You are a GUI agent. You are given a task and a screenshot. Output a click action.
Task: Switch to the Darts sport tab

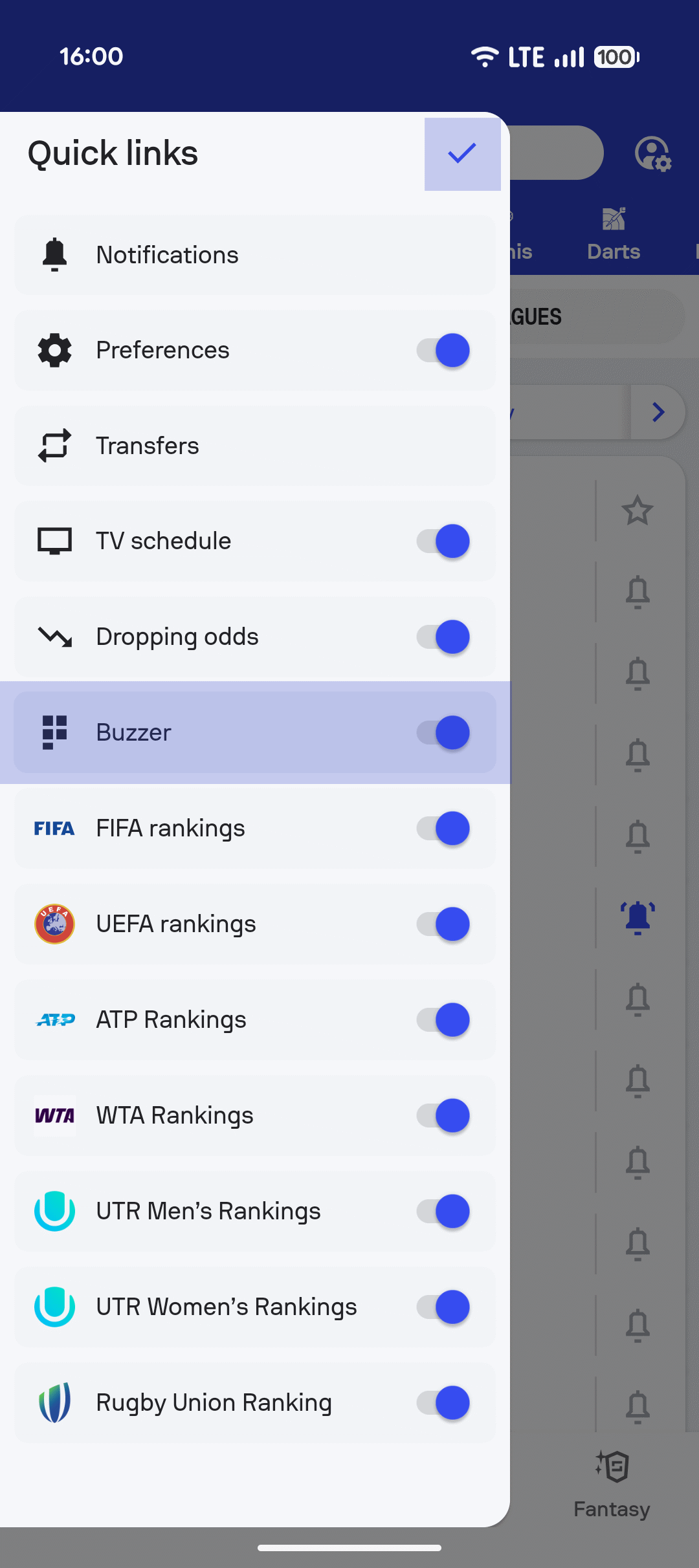pyautogui.click(x=613, y=234)
